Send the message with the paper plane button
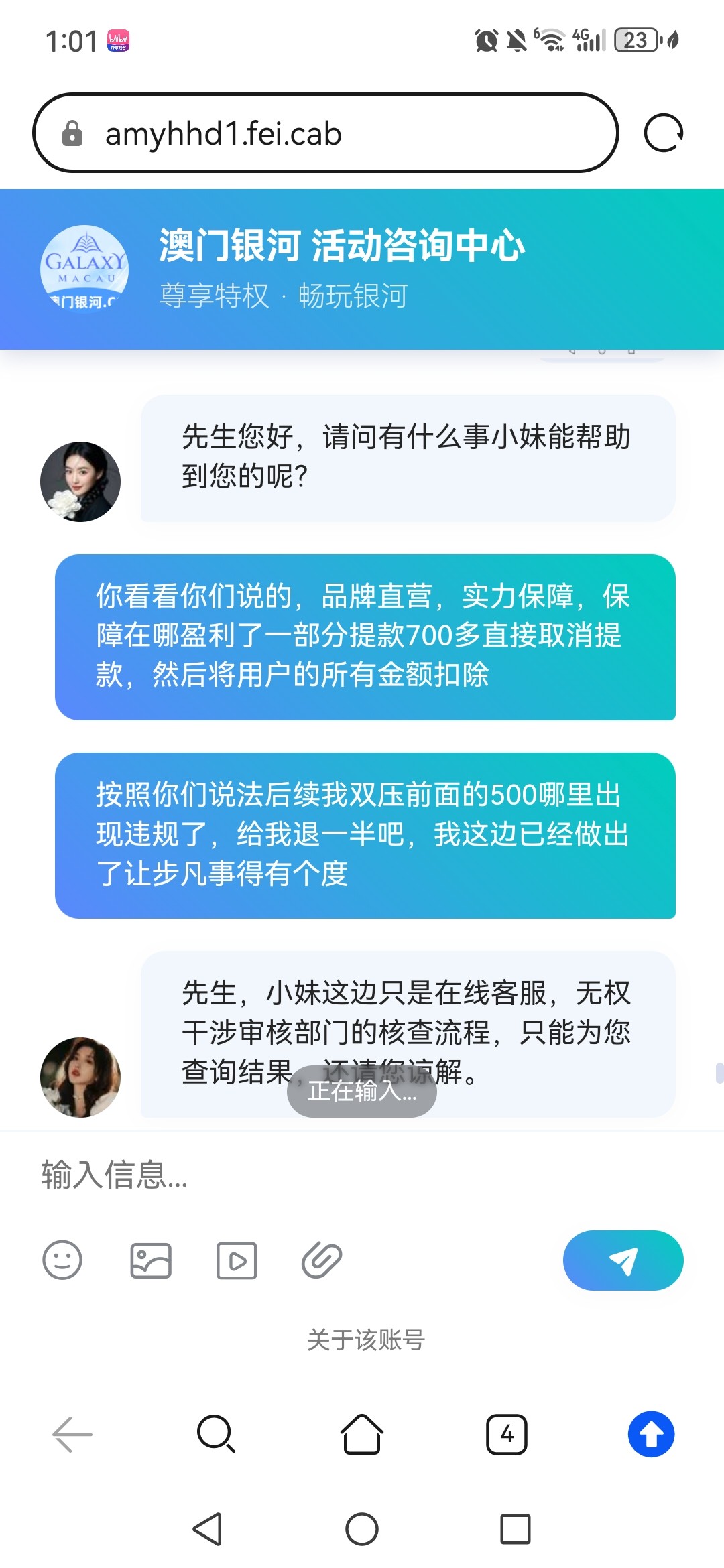 [x=623, y=1260]
